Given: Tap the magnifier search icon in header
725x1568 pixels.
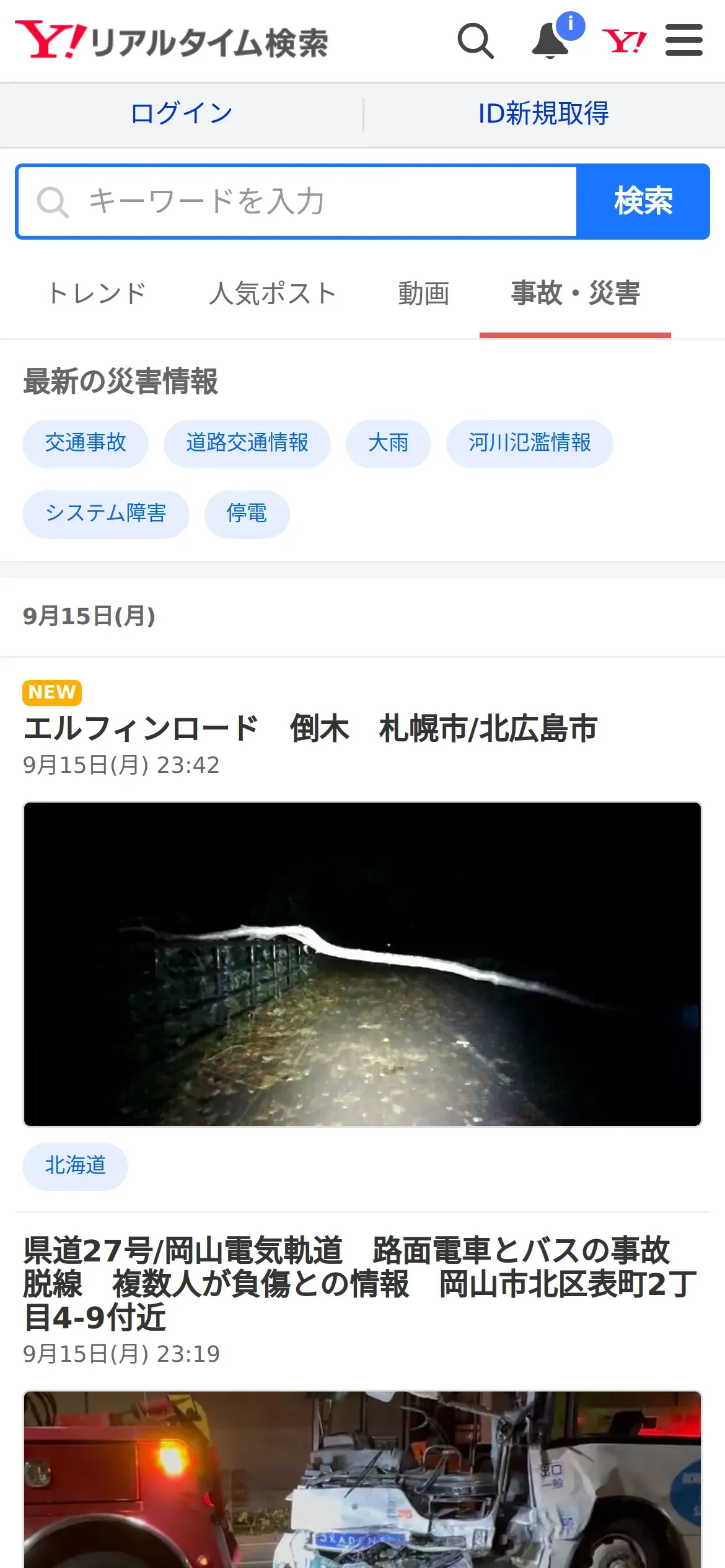Looking at the screenshot, I should (475, 41).
